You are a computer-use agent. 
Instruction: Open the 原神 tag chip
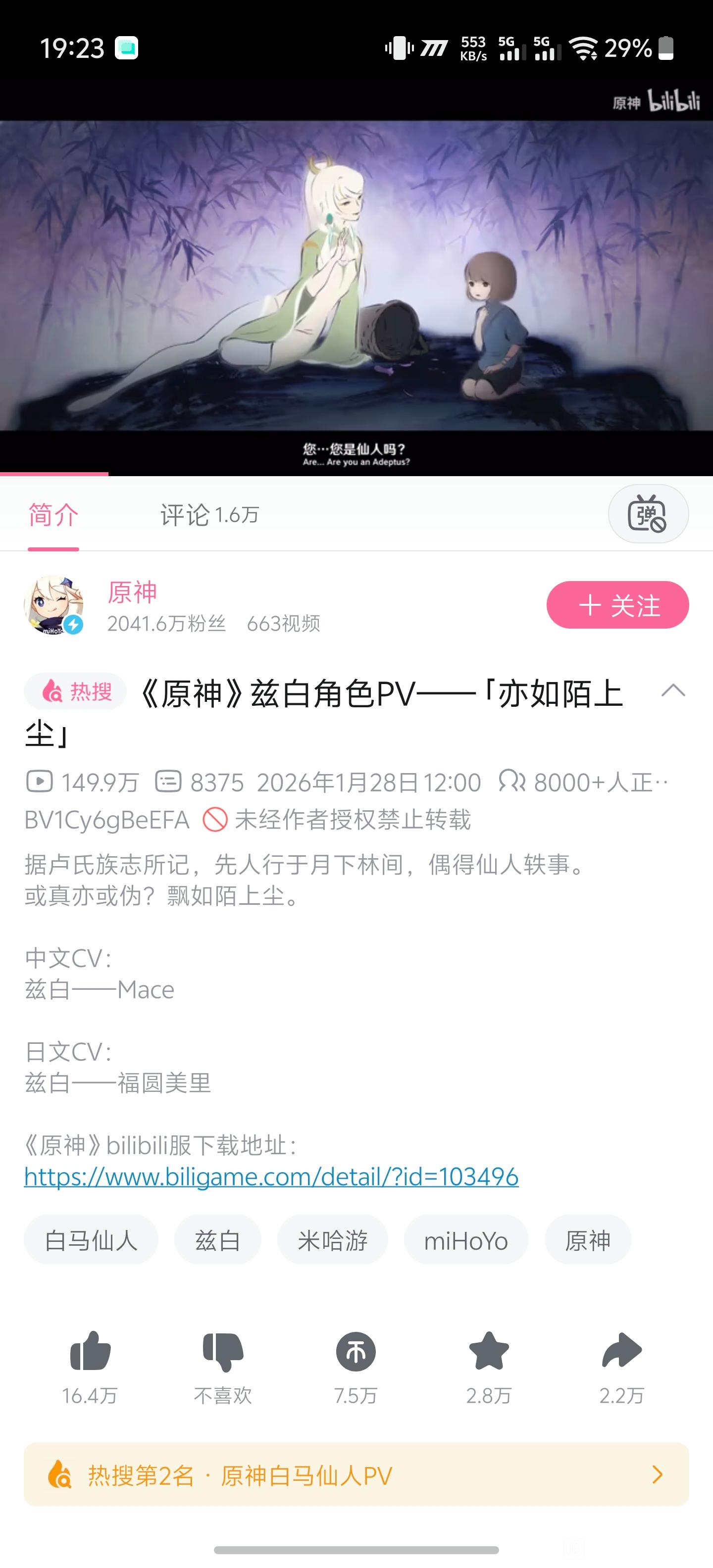coord(588,1240)
